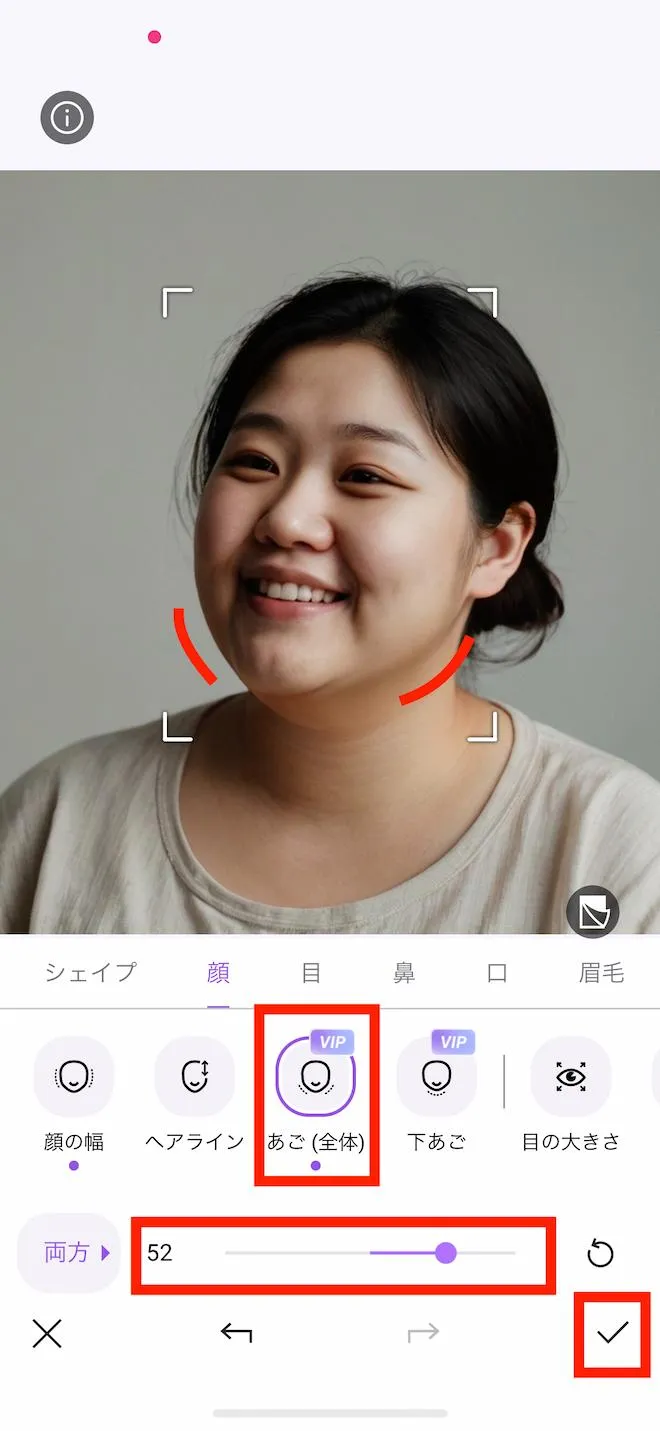The height and width of the screenshot is (1431, 660).
Task: Switch to the シェイプ tab
Action: click(x=90, y=972)
